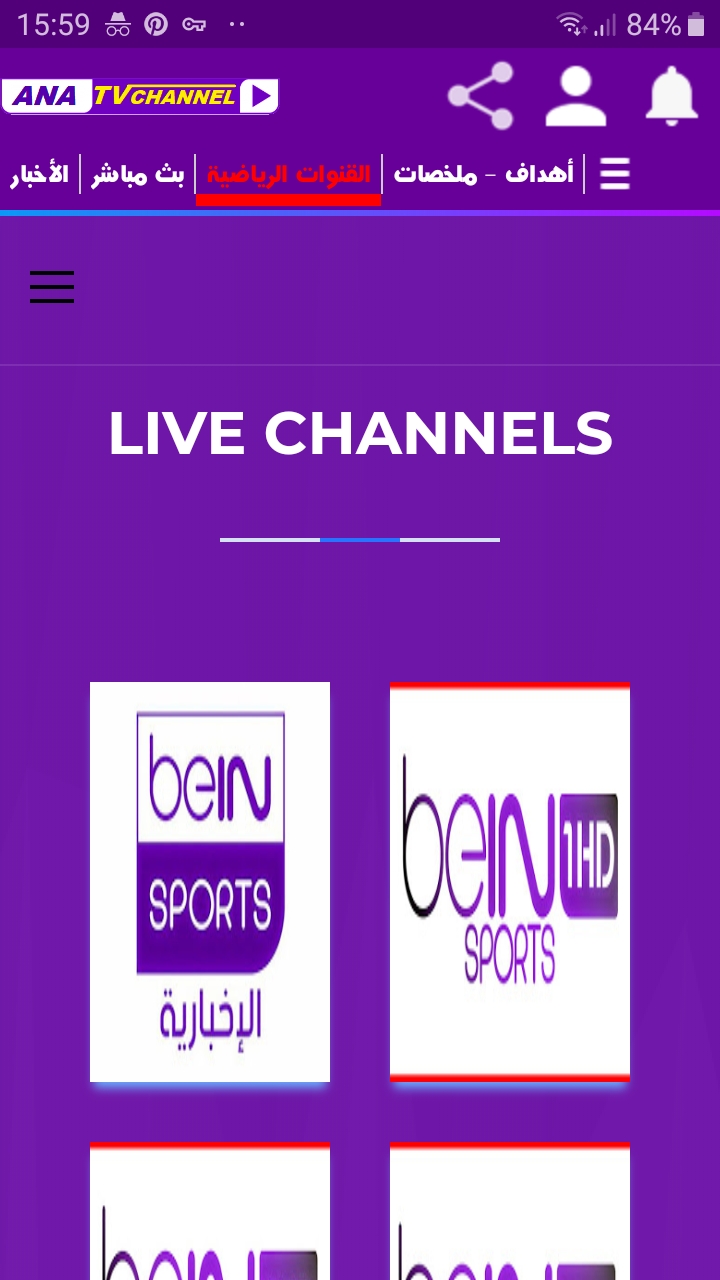Select the القنوات الرياضية tab
The image size is (720, 1280).
(x=289, y=174)
